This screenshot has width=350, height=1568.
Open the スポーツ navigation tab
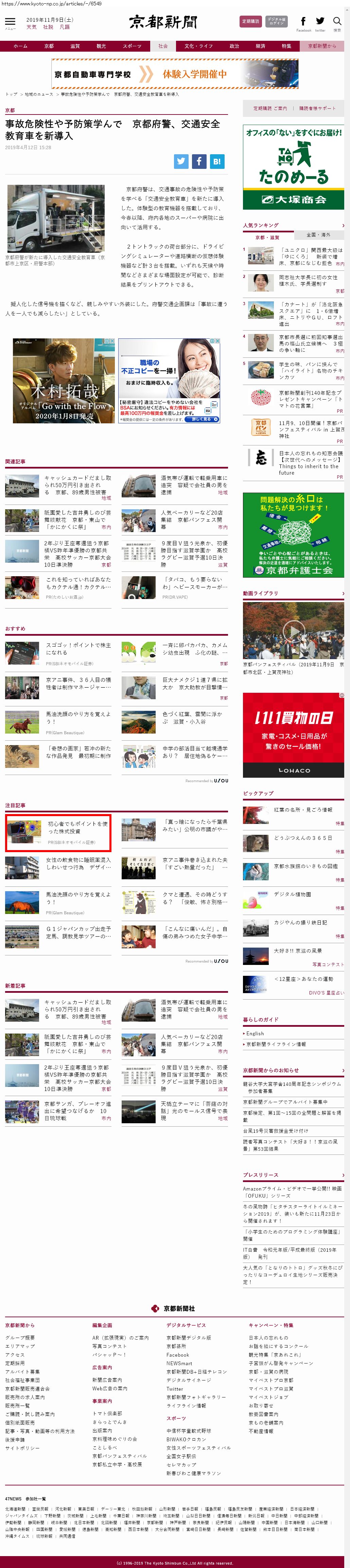click(132, 46)
